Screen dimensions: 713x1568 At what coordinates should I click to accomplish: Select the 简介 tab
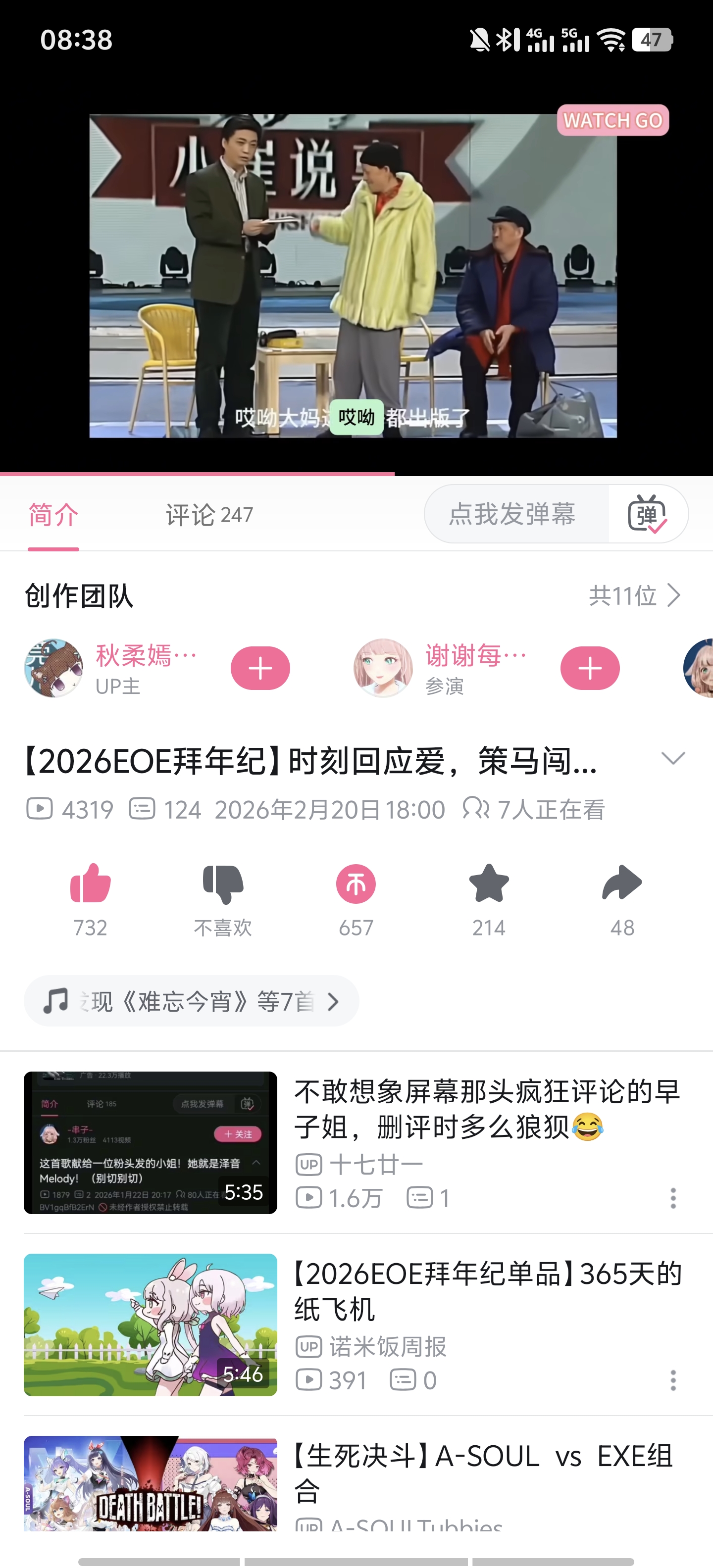pyautogui.click(x=53, y=515)
